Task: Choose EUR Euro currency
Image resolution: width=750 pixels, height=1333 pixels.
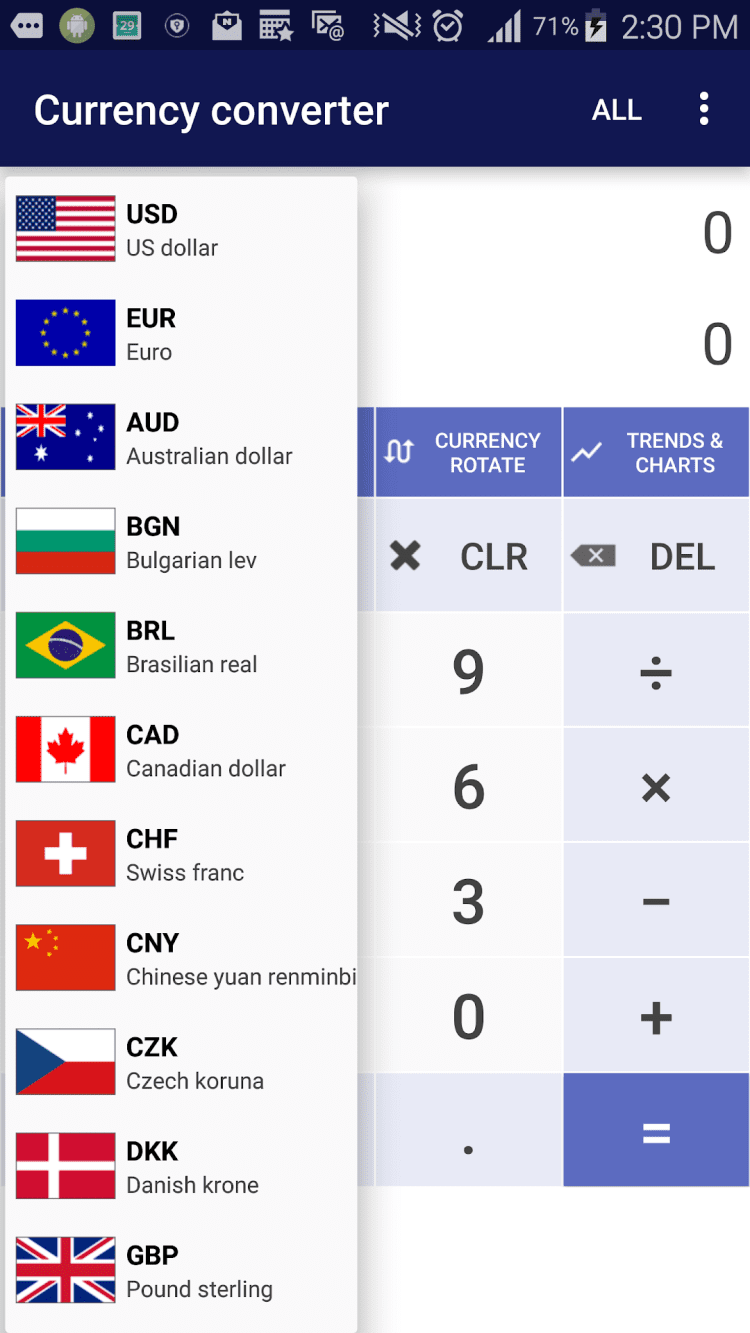Action: tap(180, 334)
